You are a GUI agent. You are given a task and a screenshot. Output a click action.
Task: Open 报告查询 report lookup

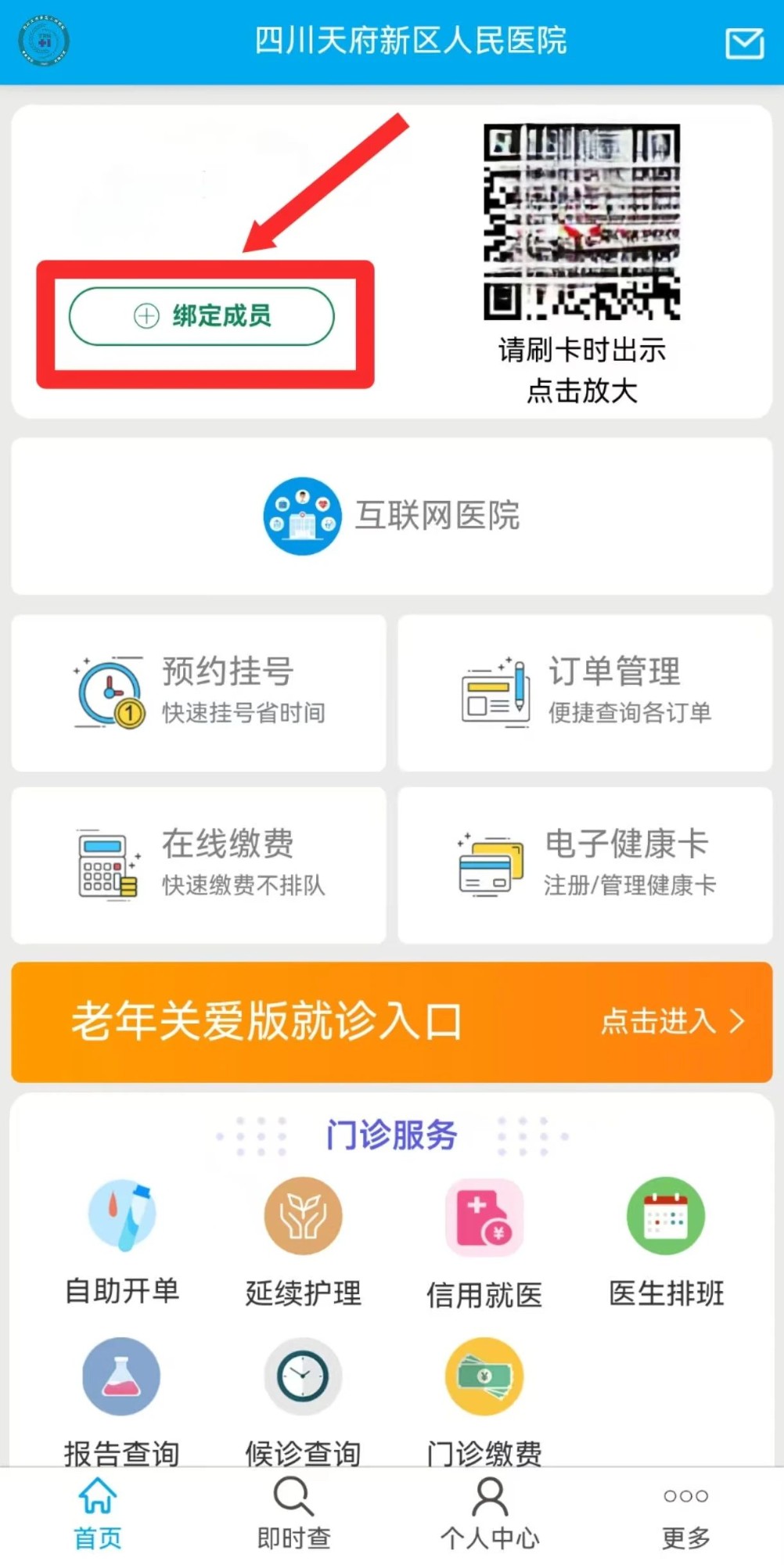click(x=121, y=1401)
